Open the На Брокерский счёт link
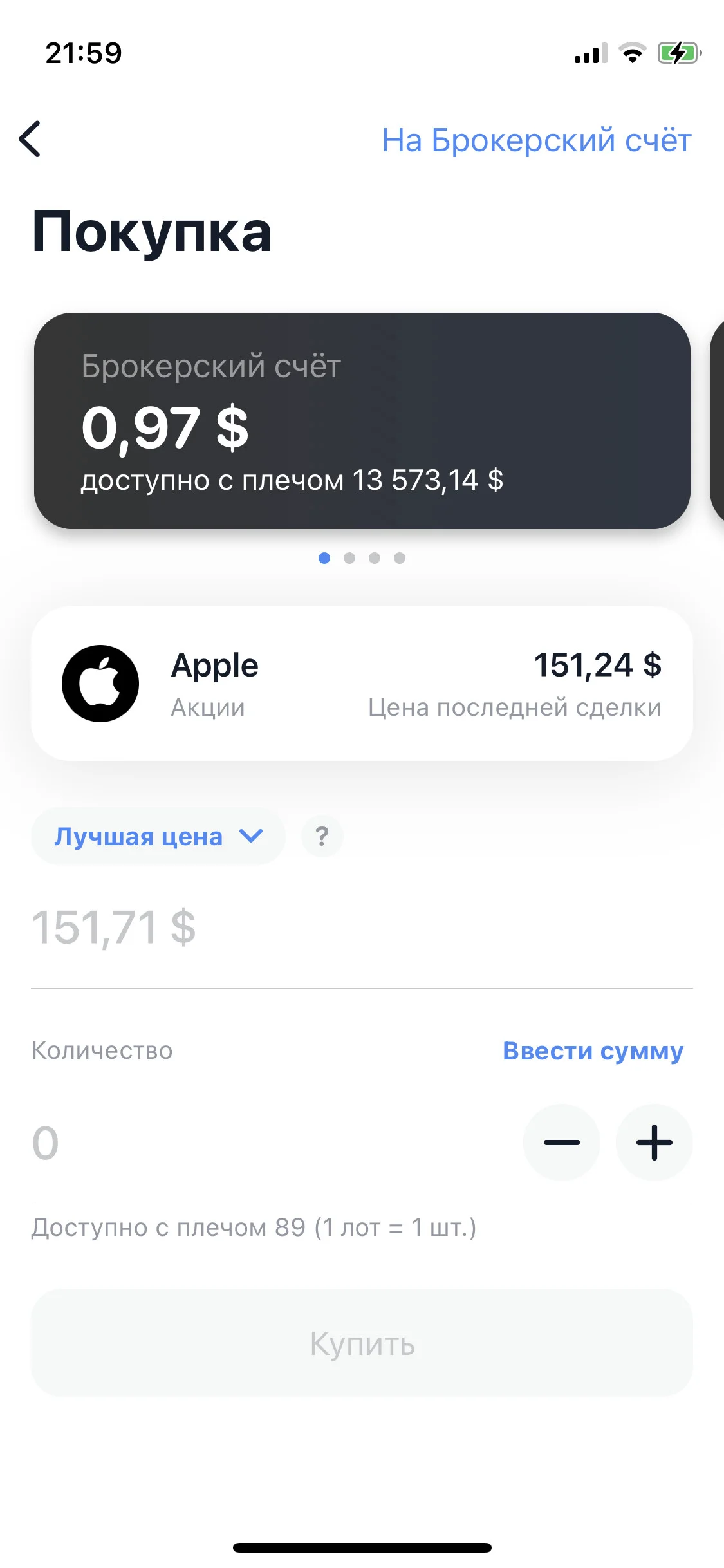Image resolution: width=724 pixels, height=1568 pixels. point(537,140)
